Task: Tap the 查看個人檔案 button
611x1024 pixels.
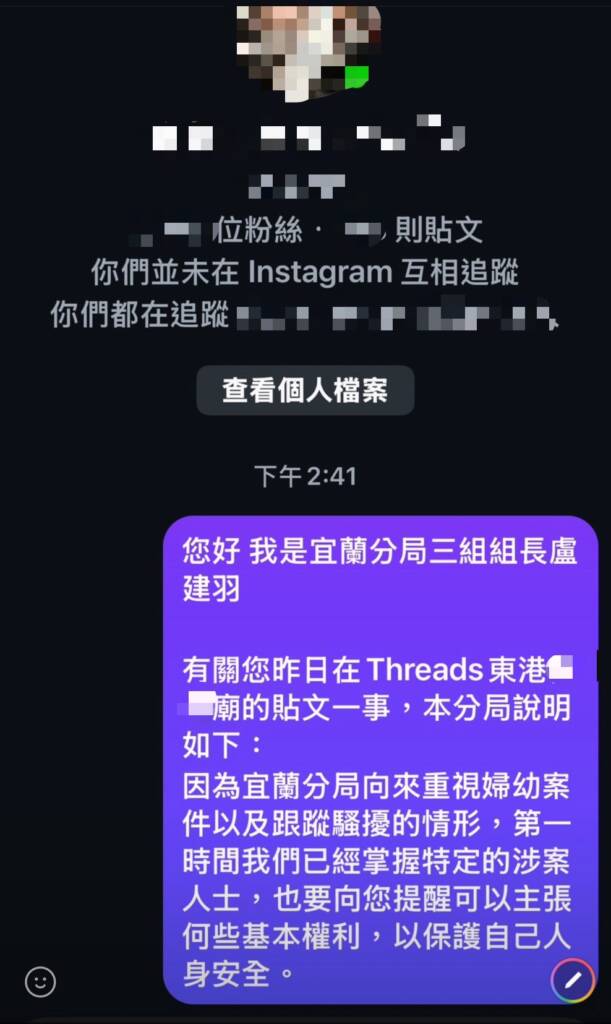Action: click(305, 390)
